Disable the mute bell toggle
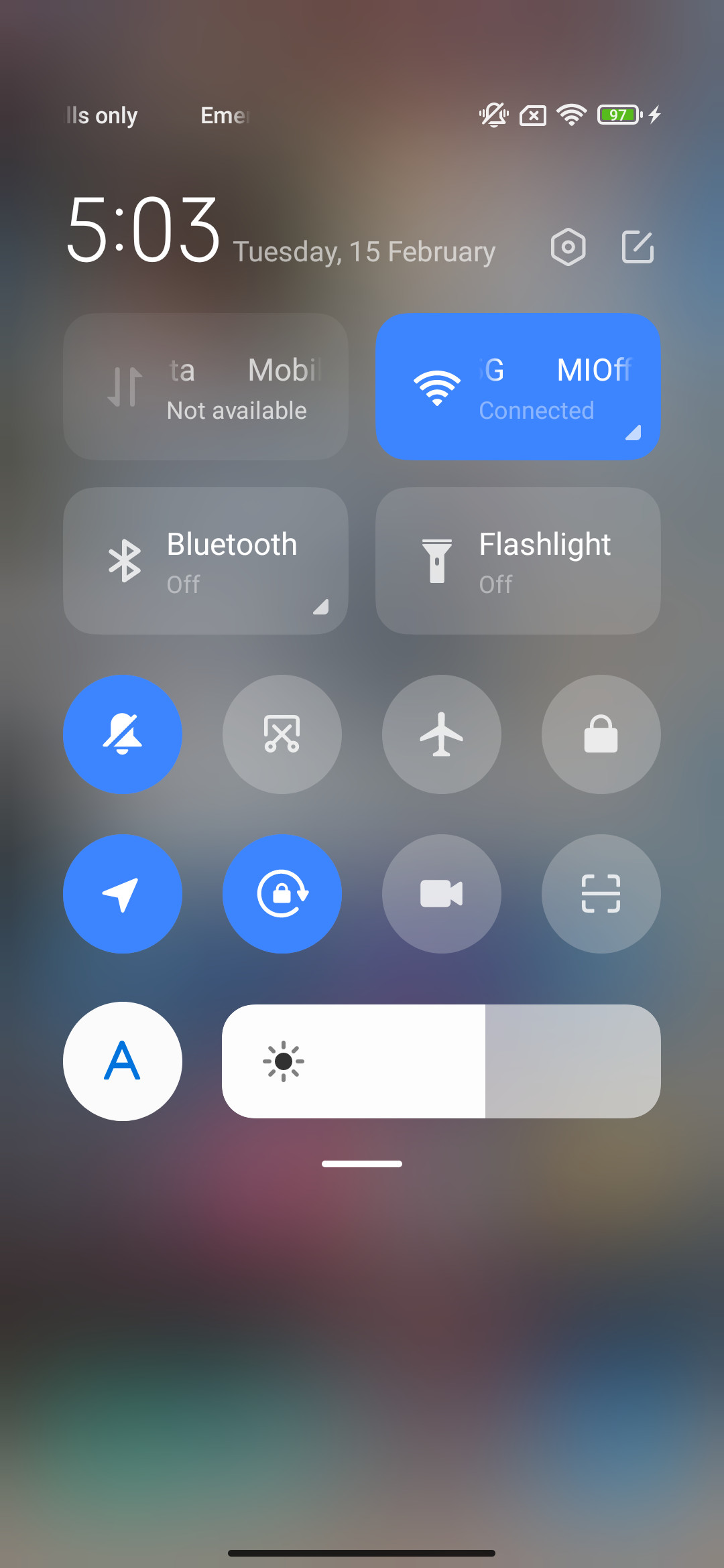Image resolution: width=724 pixels, height=1568 pixels. [123, 734]
